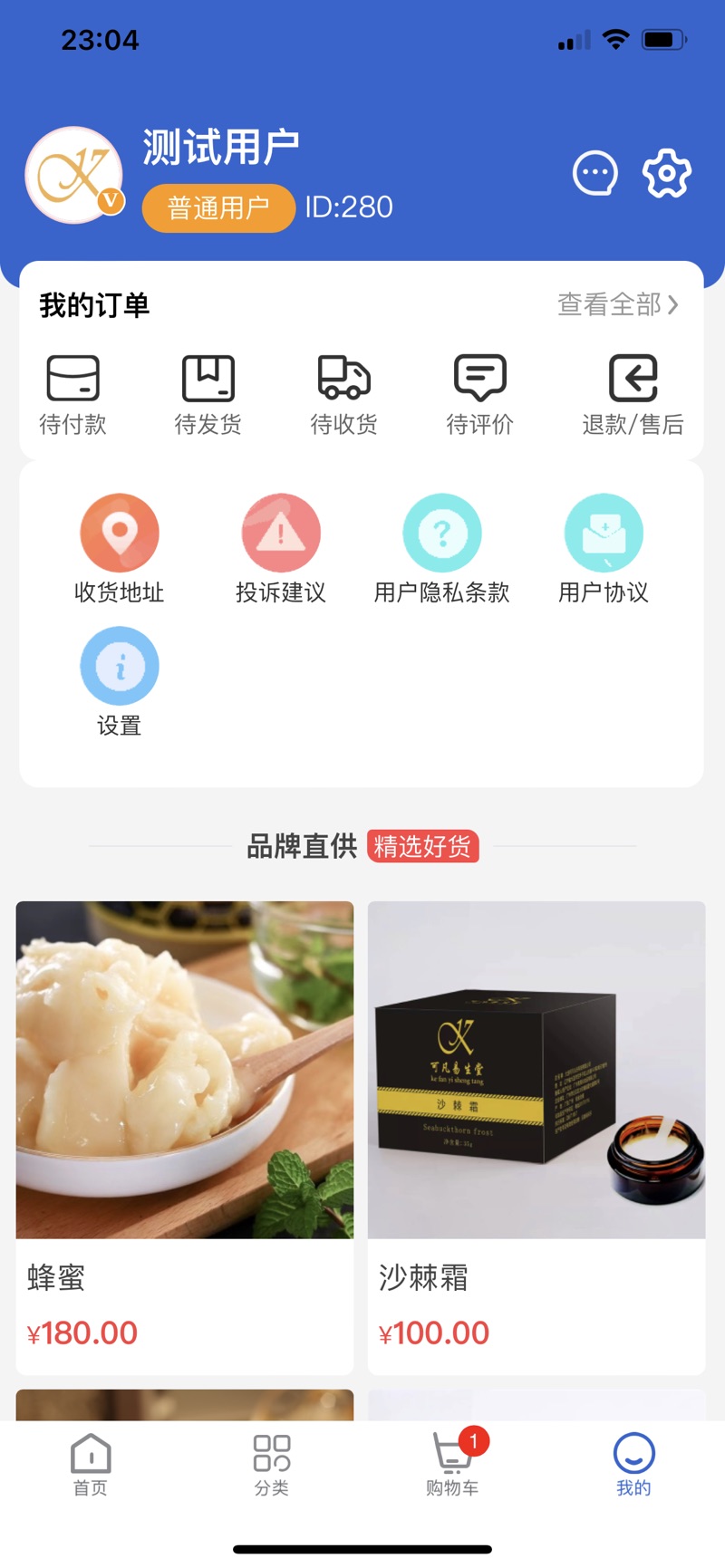725x1568 pixels.
Task: Open the settings gear in the top right
Action: point(666,172)
